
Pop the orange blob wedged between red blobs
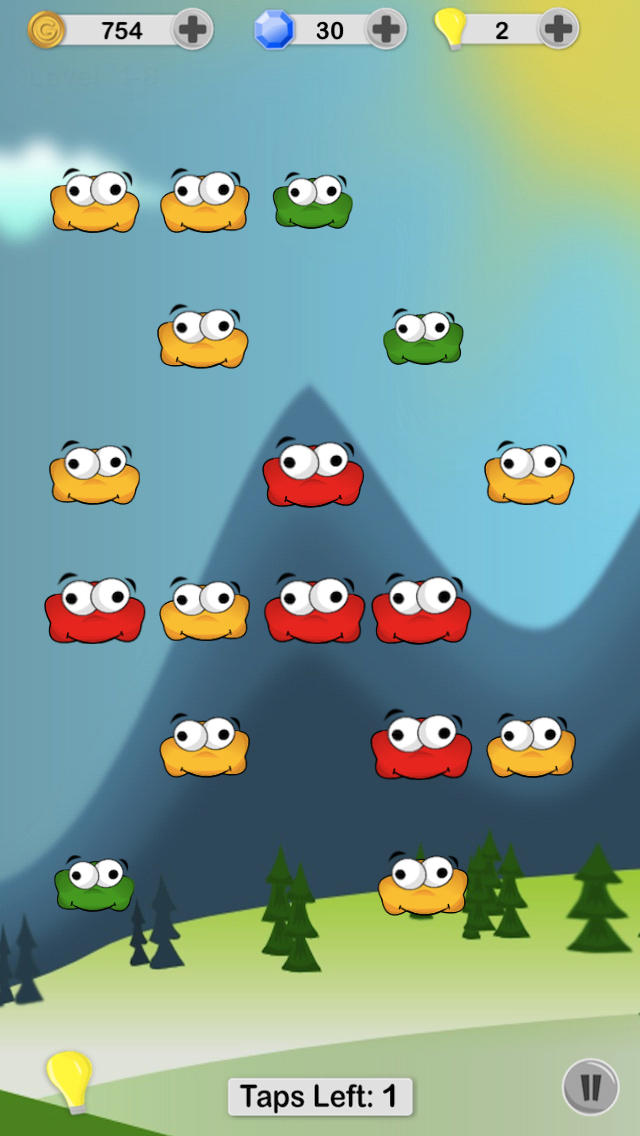tap(204, 609)
